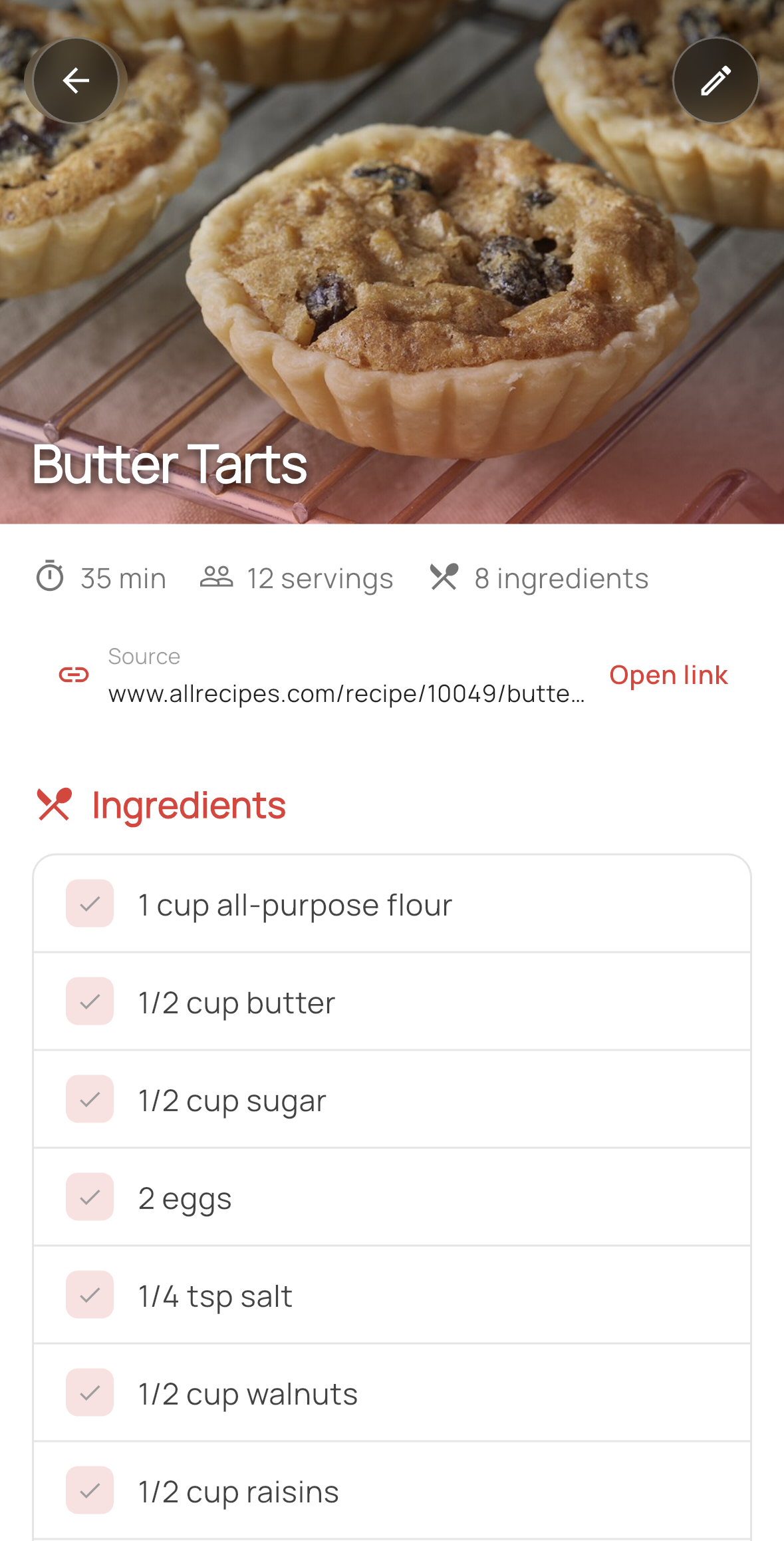Click the red utensils icon by Ingredients heading

tap(54, 804)
